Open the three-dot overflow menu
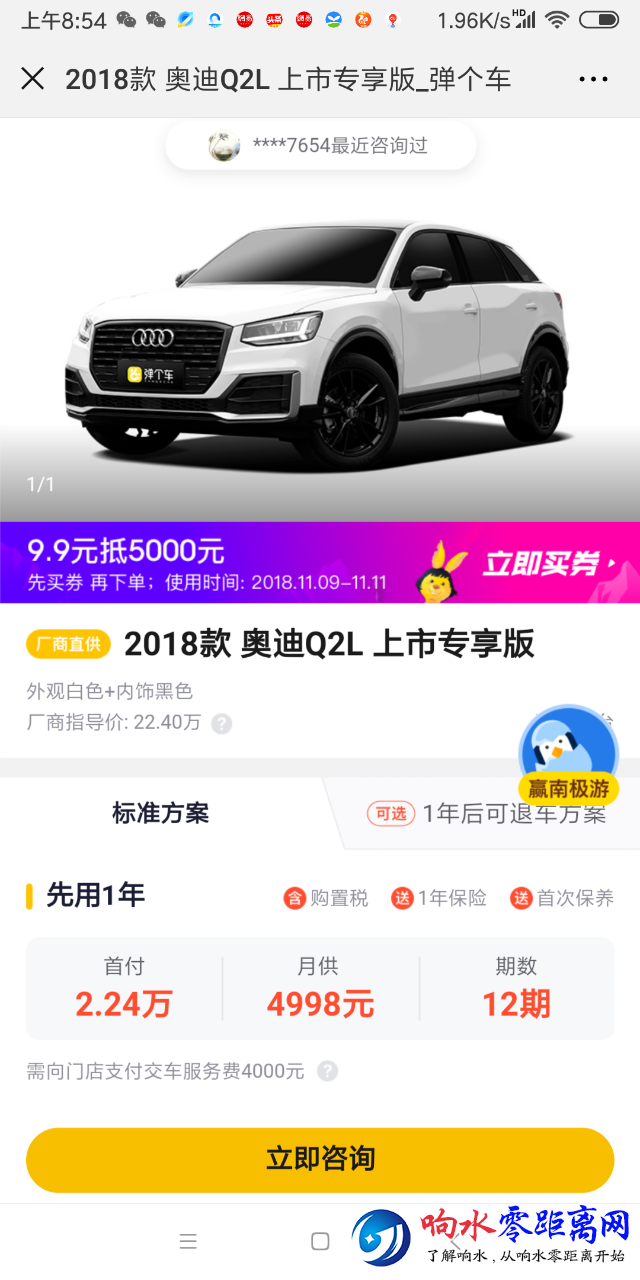This screenshot has width=640, height=1280. tap(593, 80)
